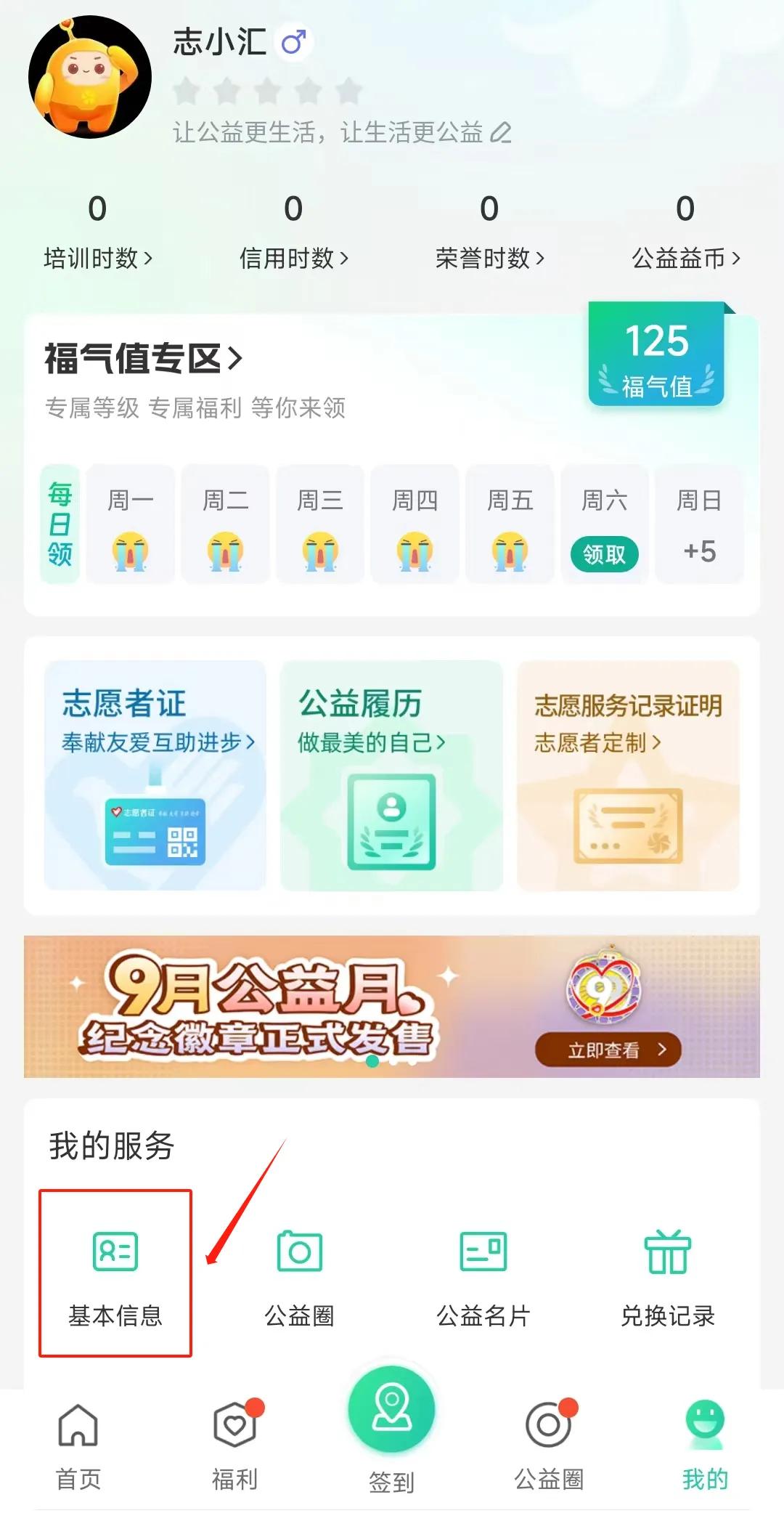The image size is (784, 1529).
Task: Claim Saturday reward with 领取 button
Action: [x=604, y=555]
